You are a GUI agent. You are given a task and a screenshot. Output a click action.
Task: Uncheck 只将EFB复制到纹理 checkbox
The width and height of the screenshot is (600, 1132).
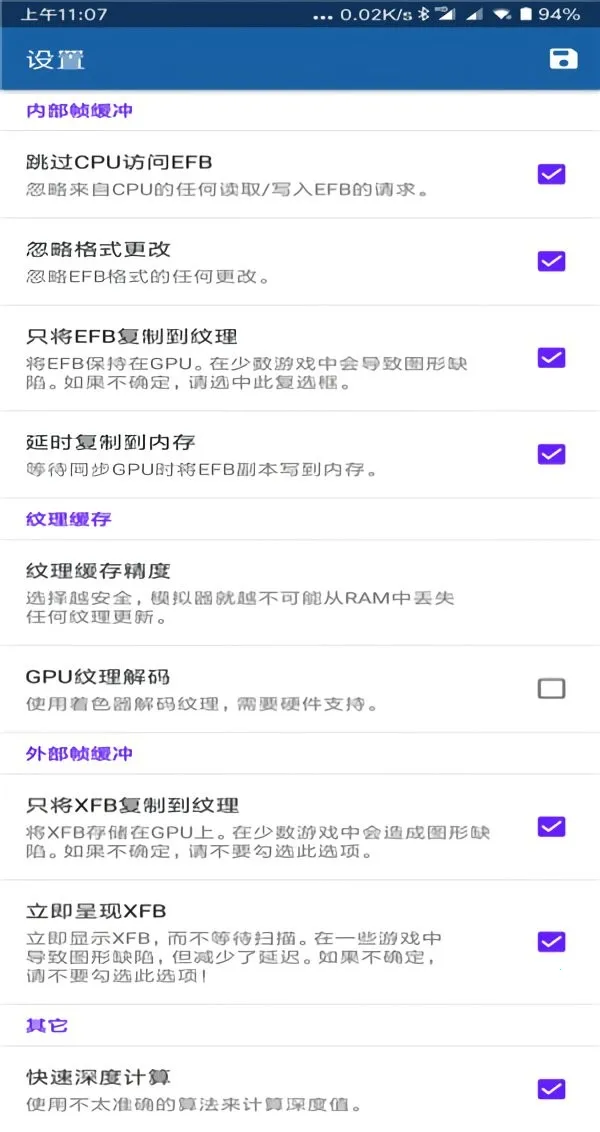tap(551, 357)
